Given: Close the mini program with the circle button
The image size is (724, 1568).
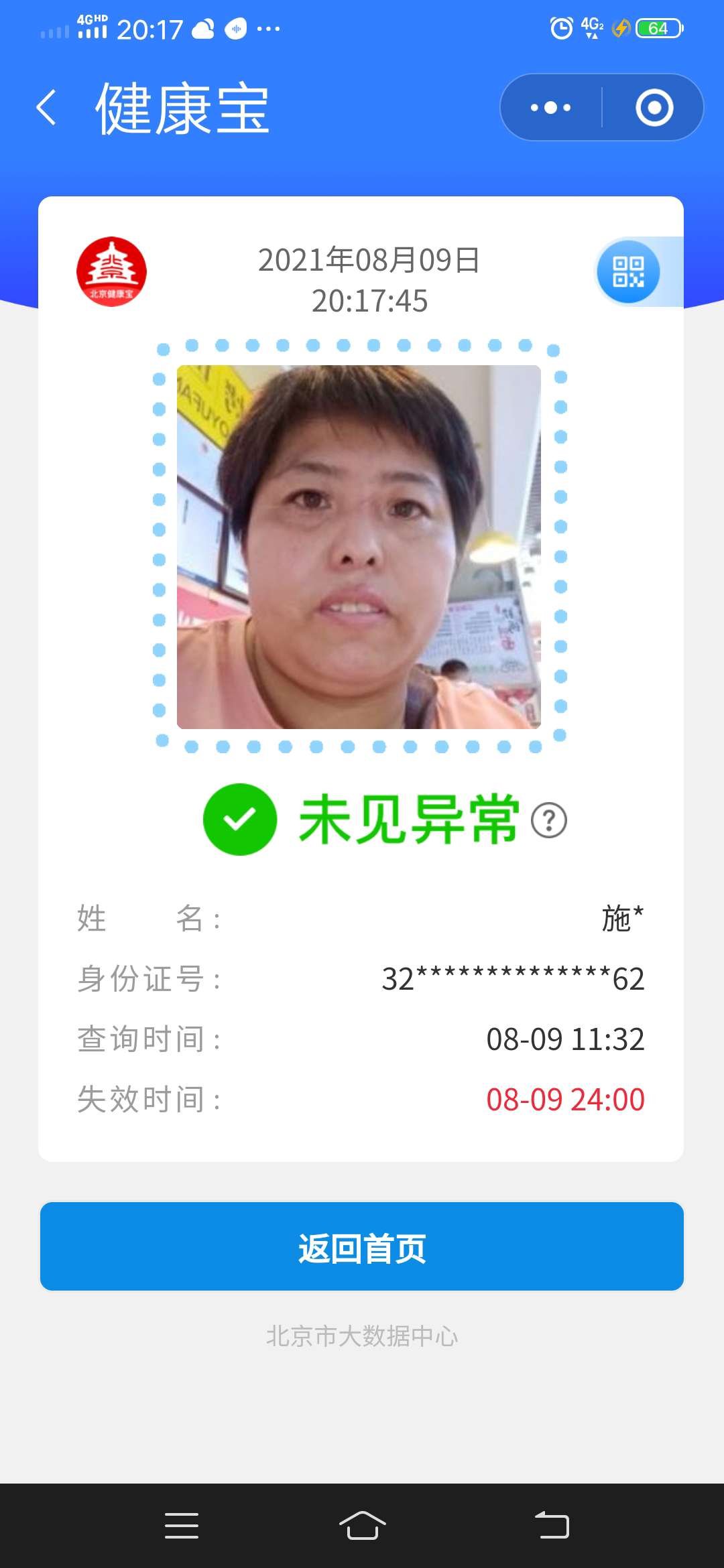Looking at the screenshot, I should coord(654,108).
